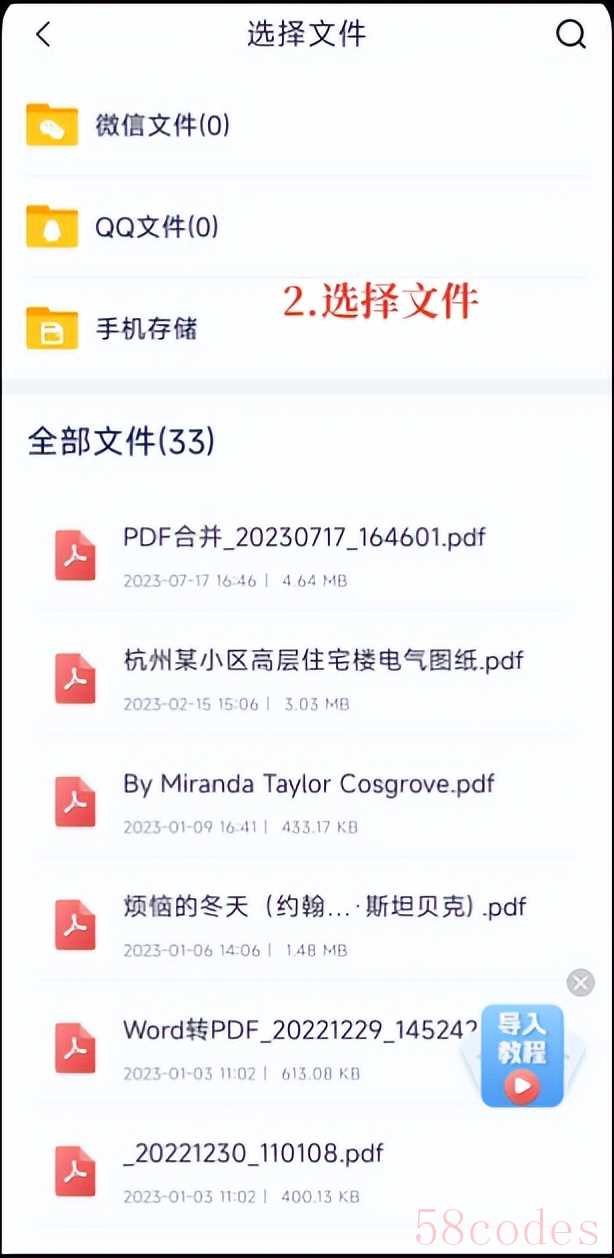This screenshot has width=614, height=1258.
Task: Go back from the 选择文件 screen
Action: click(42, 34)
